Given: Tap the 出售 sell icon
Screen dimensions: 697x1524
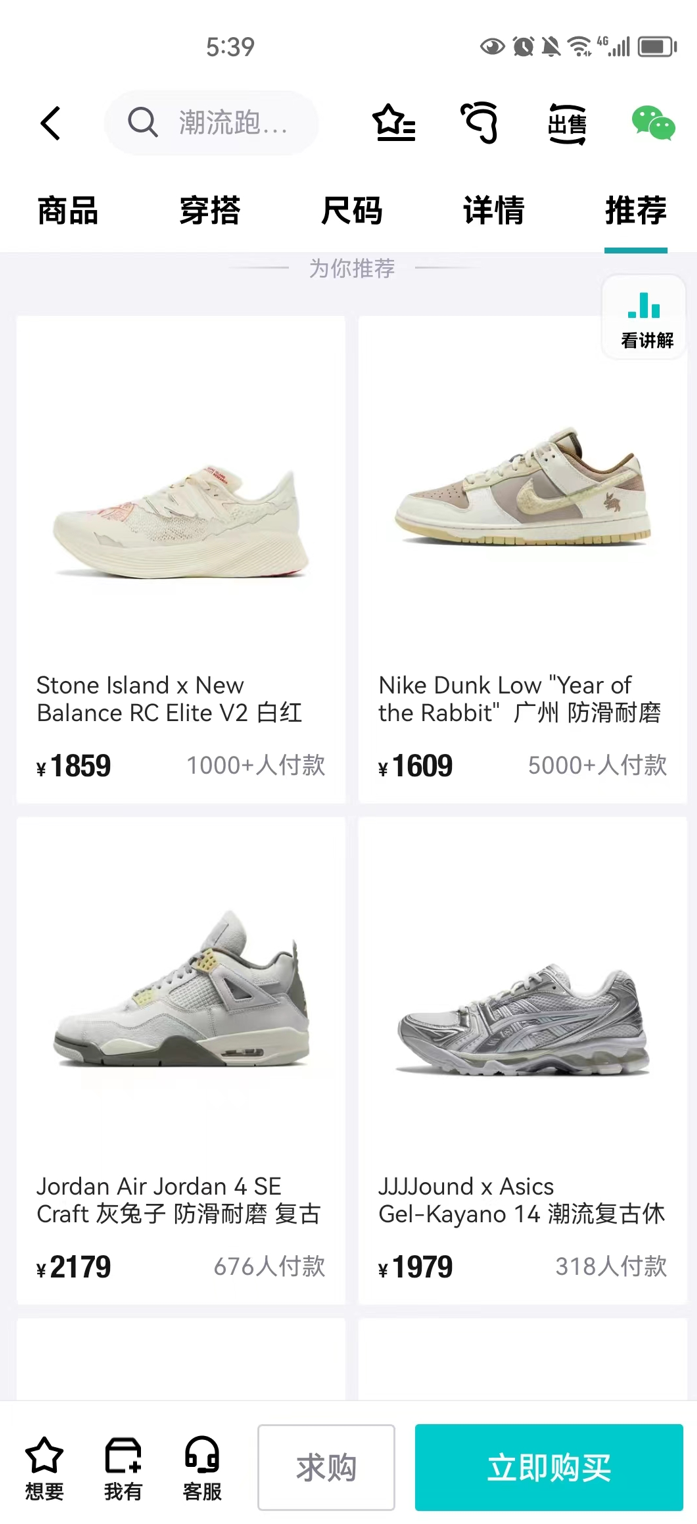Looking at the screenshot, I should tap(567, 124).
